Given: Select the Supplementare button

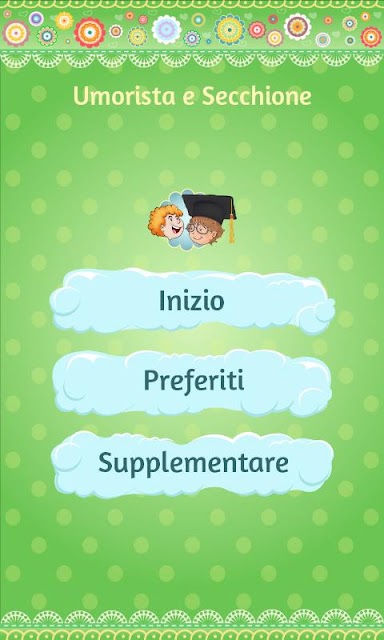Looking at the screenshot, I should pyautogui.click(x=193, y=464).
